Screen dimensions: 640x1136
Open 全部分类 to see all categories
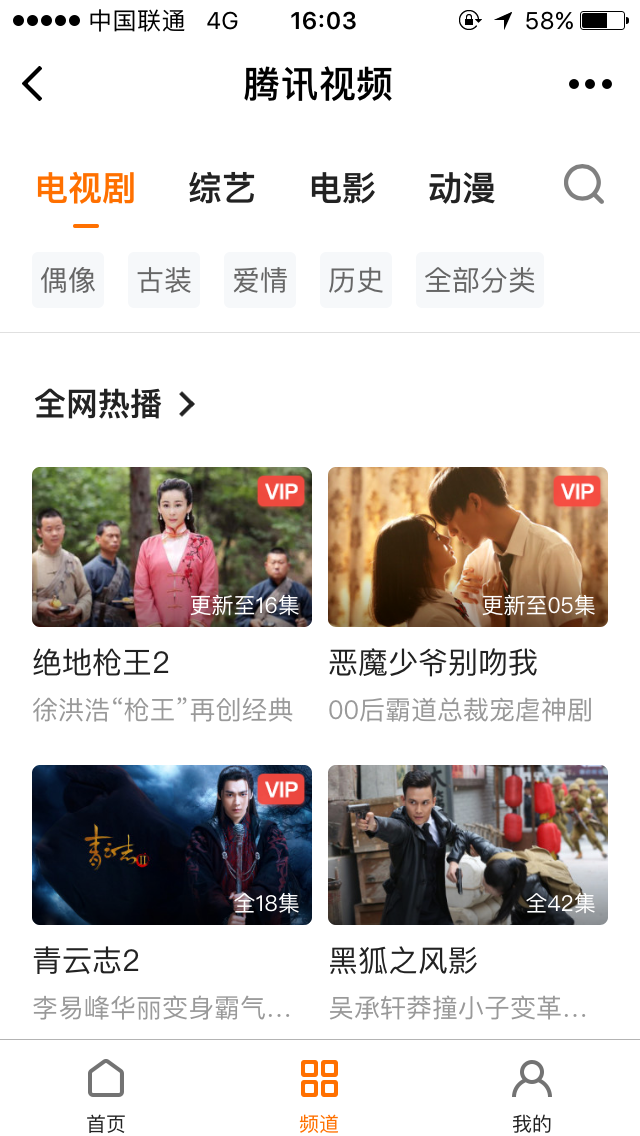480,280
